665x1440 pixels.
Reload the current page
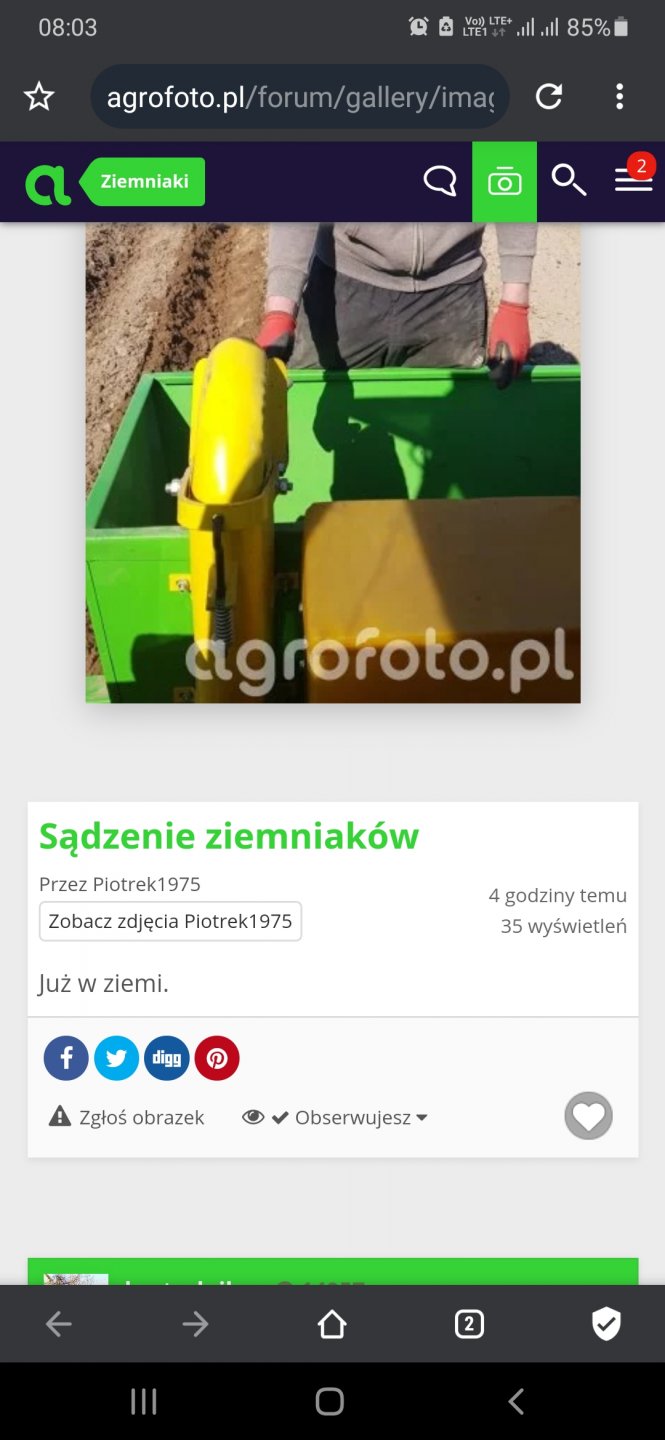pos(549,97)
